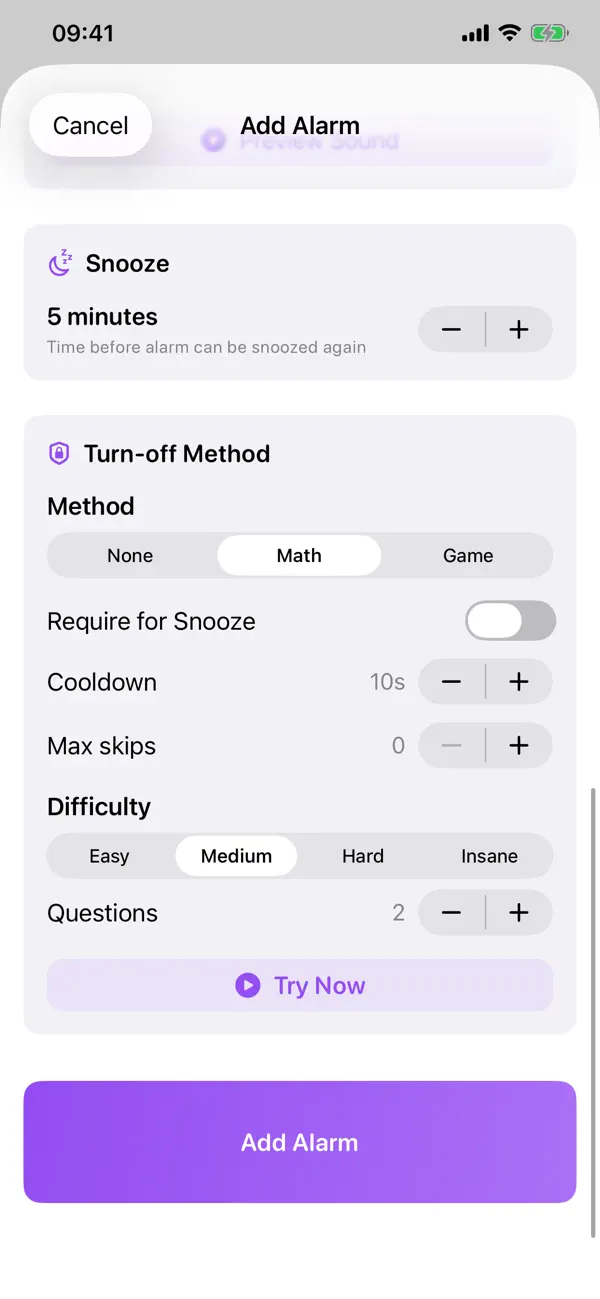Set difficulty to Medium

pyautogui.click(x=236, y=856)
